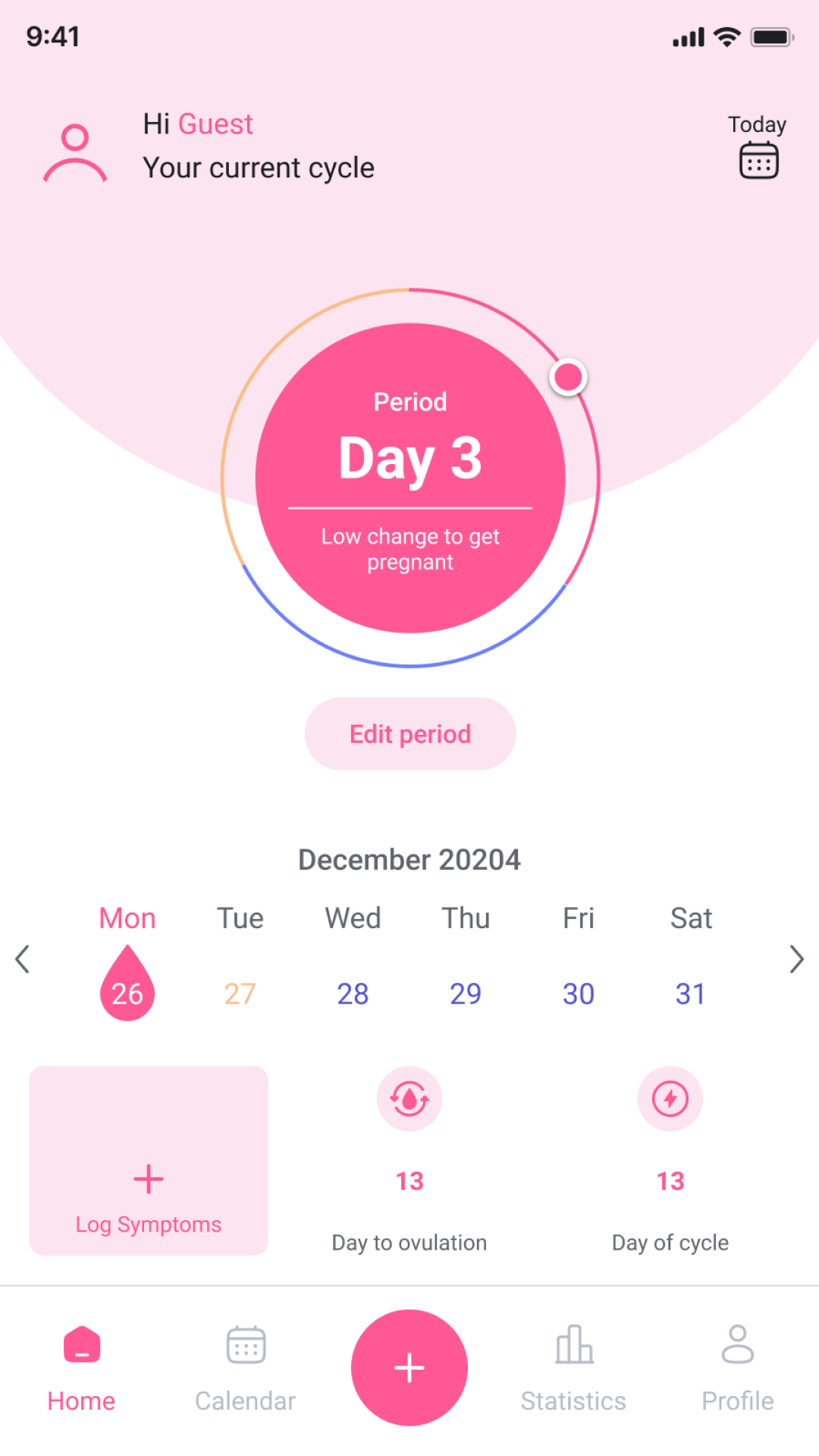Go to previous week with left chevron
This screenshot has height=1456, width=819.
pos(23,959)
